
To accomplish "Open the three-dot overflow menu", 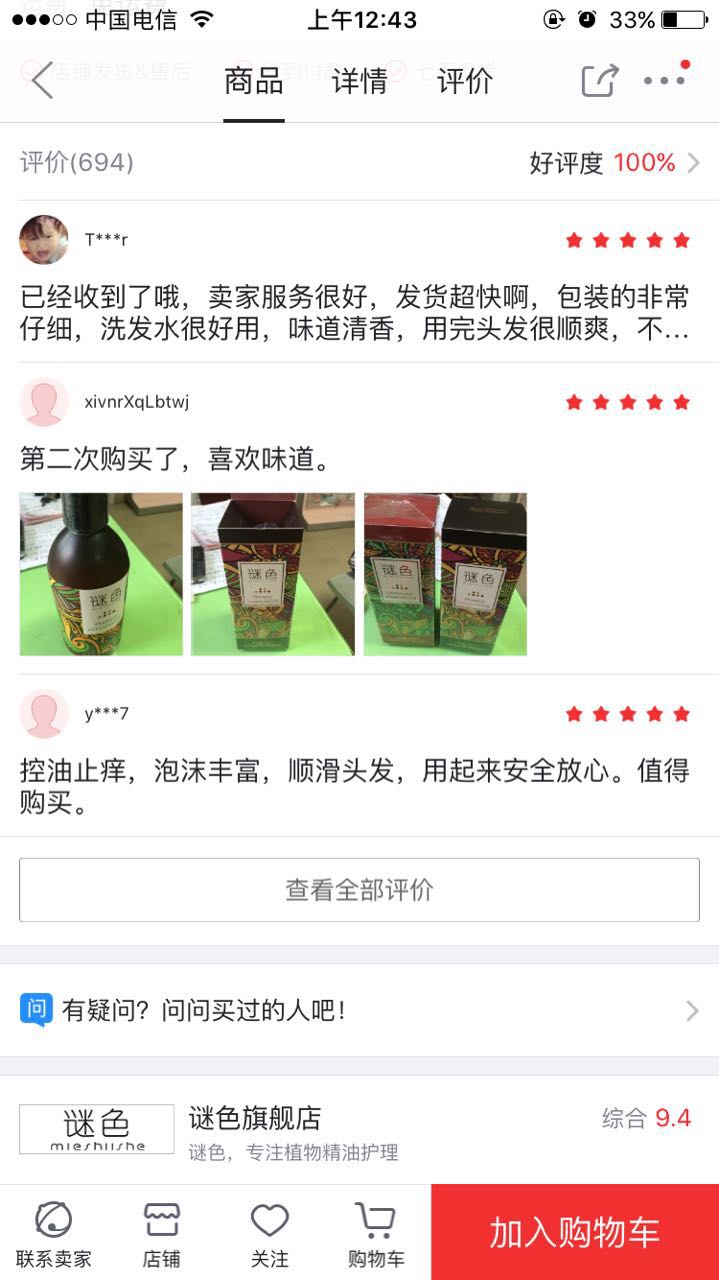I will tap(665, 80).
